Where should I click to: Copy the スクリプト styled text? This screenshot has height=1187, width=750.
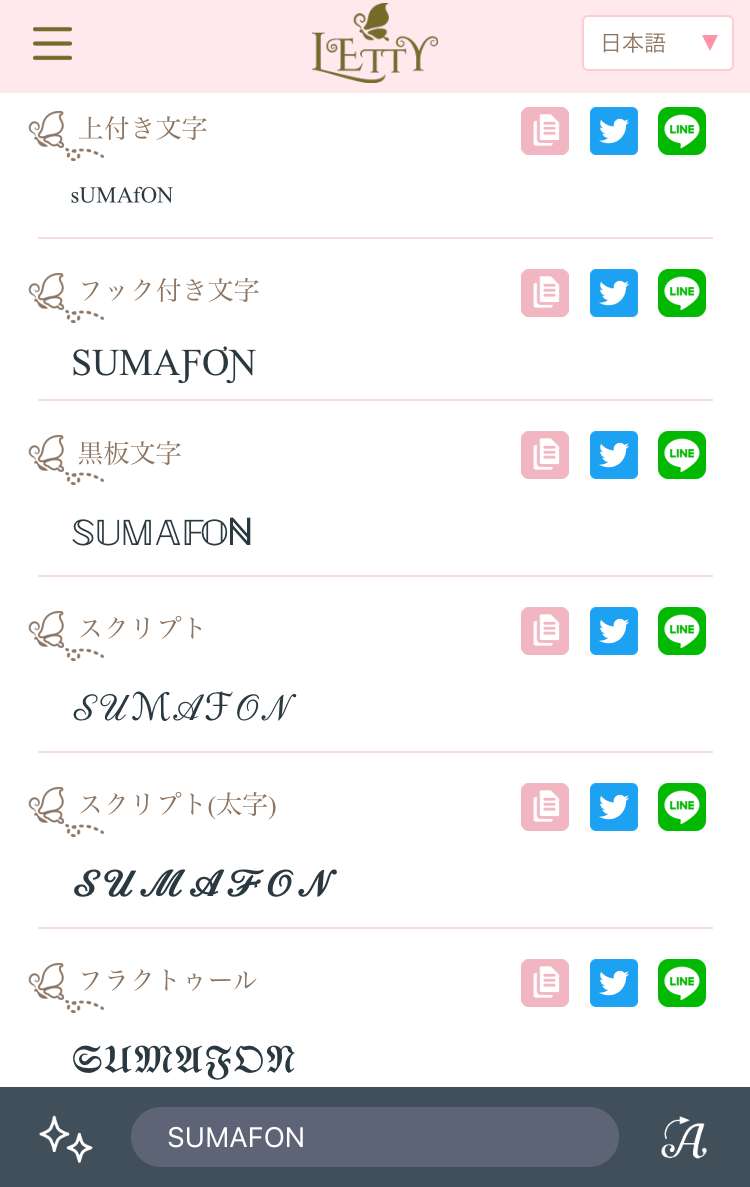pyautogui.click(x=545, y=631)
